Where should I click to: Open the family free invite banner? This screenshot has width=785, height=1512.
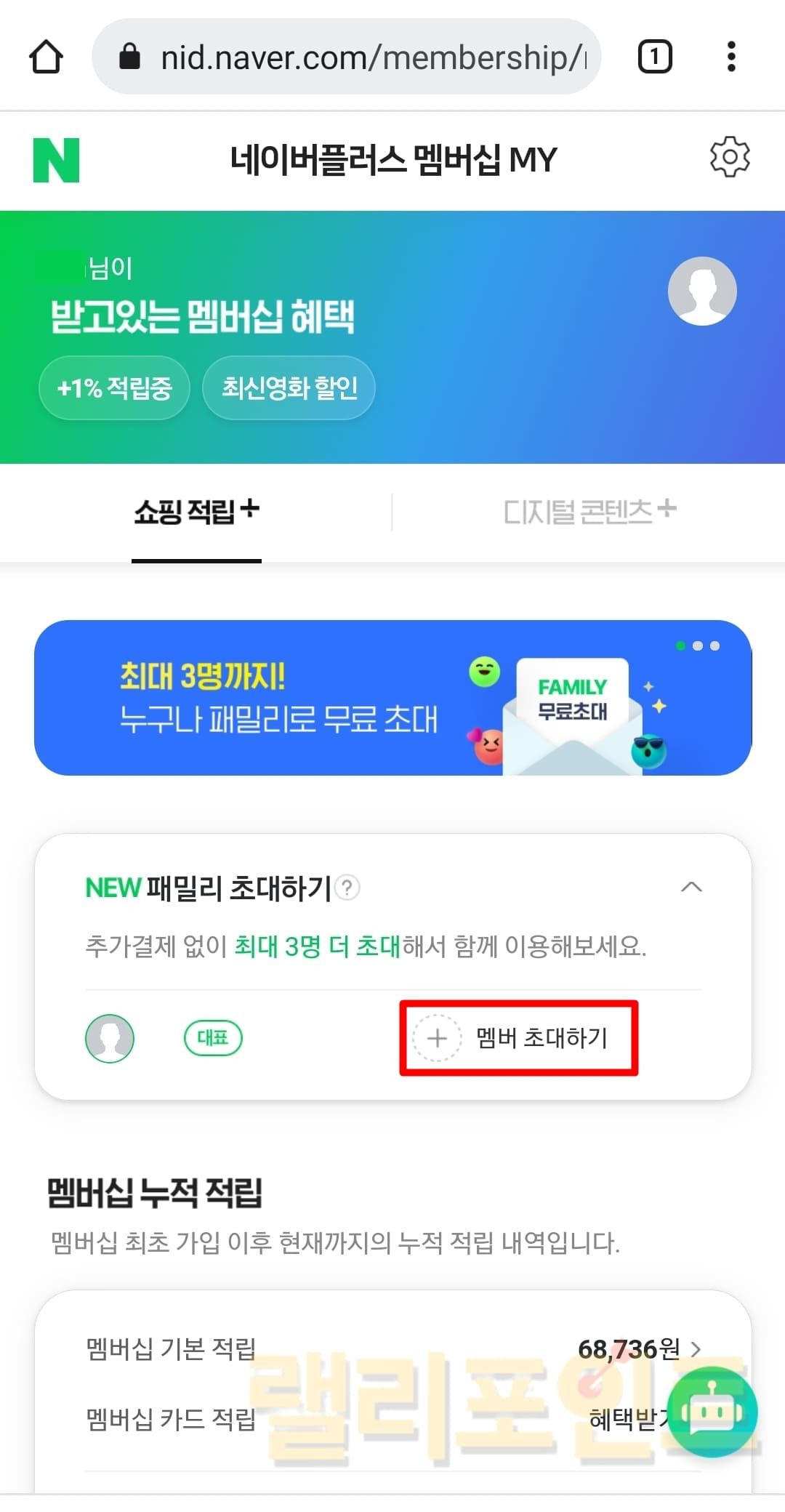tap(392, 698)
